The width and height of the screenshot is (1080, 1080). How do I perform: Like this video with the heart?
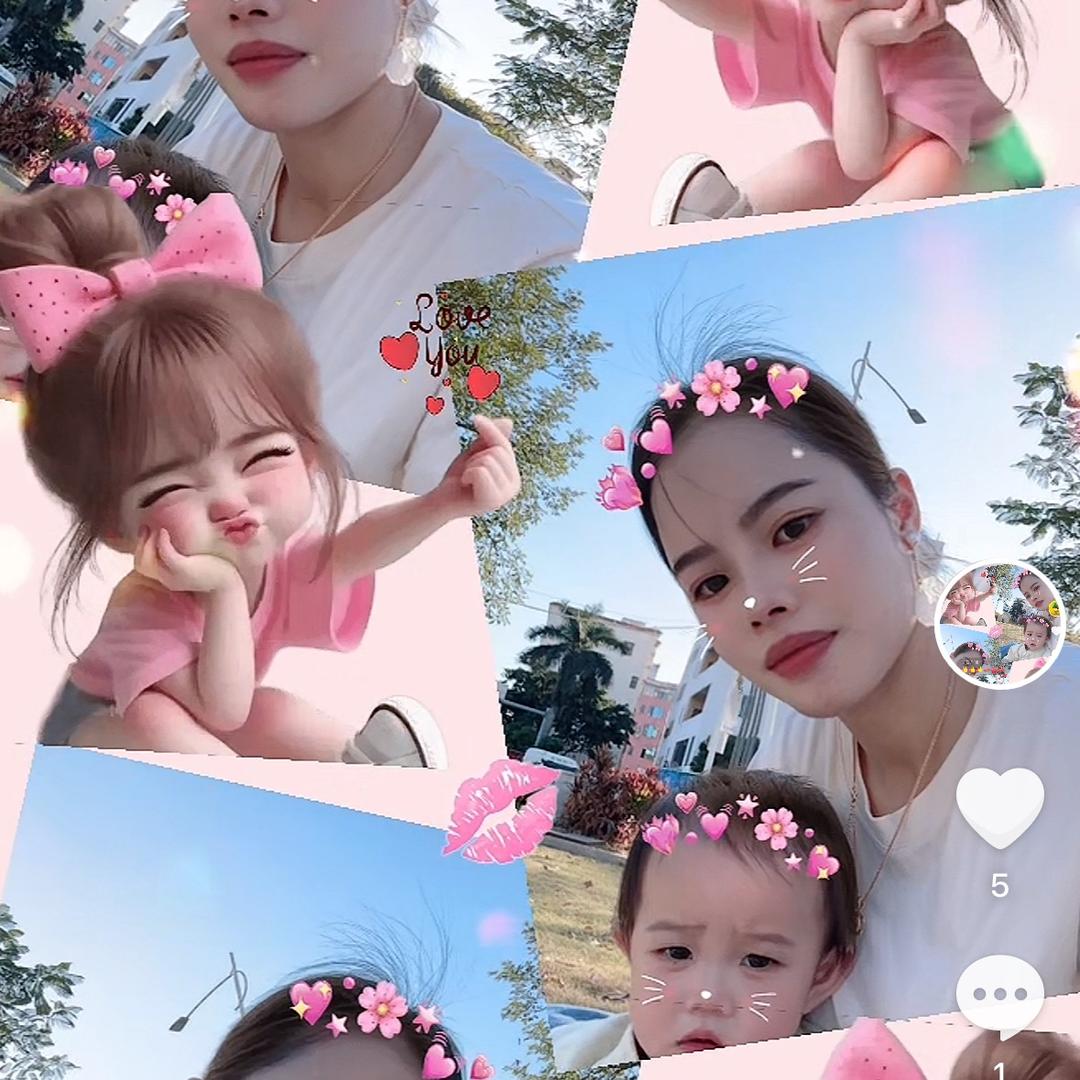[x=1000, y=807]
